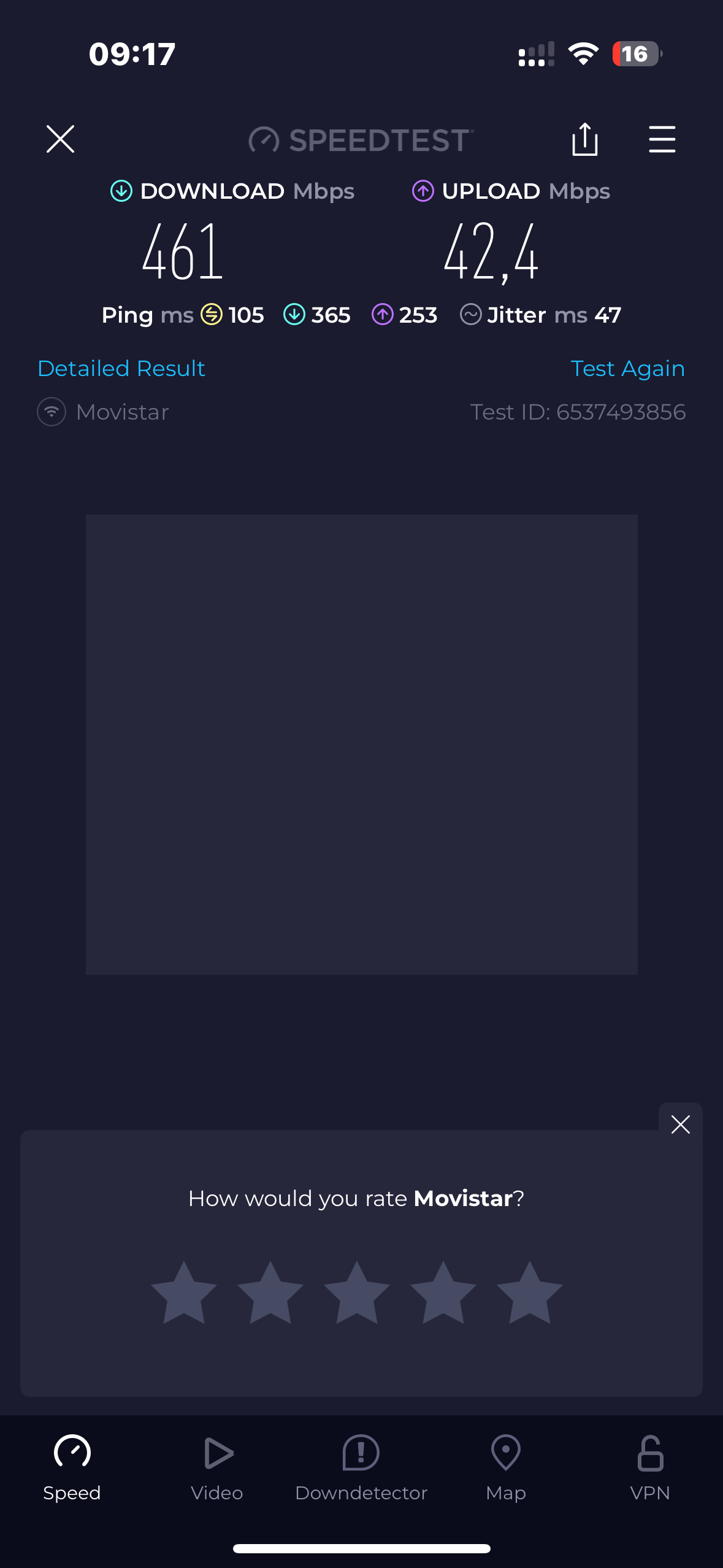This screenshot has width=723, height=1568.
Task: Open the hamburger menu
Action: 662,139
